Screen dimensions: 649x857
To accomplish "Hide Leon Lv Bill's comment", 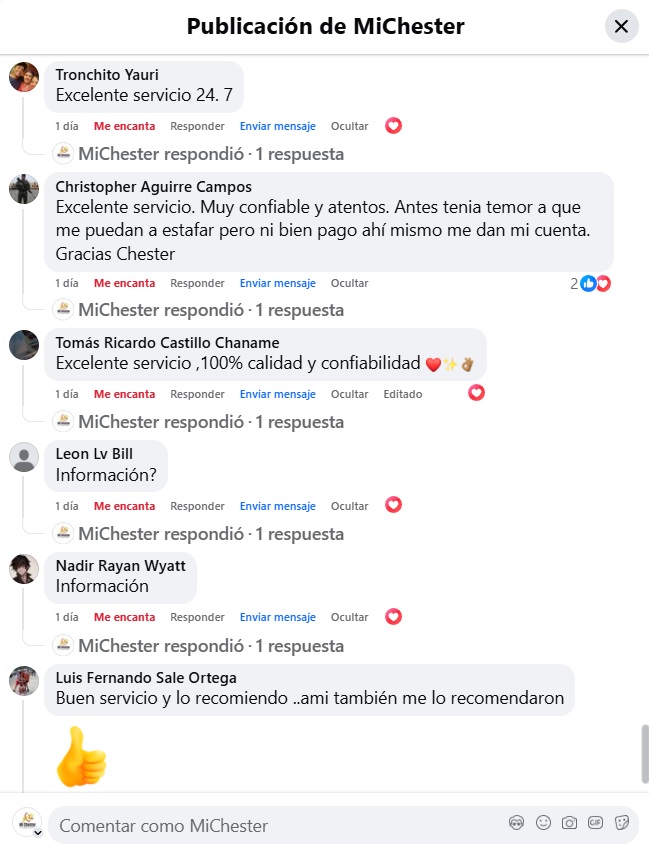I will tap(349, 506).
